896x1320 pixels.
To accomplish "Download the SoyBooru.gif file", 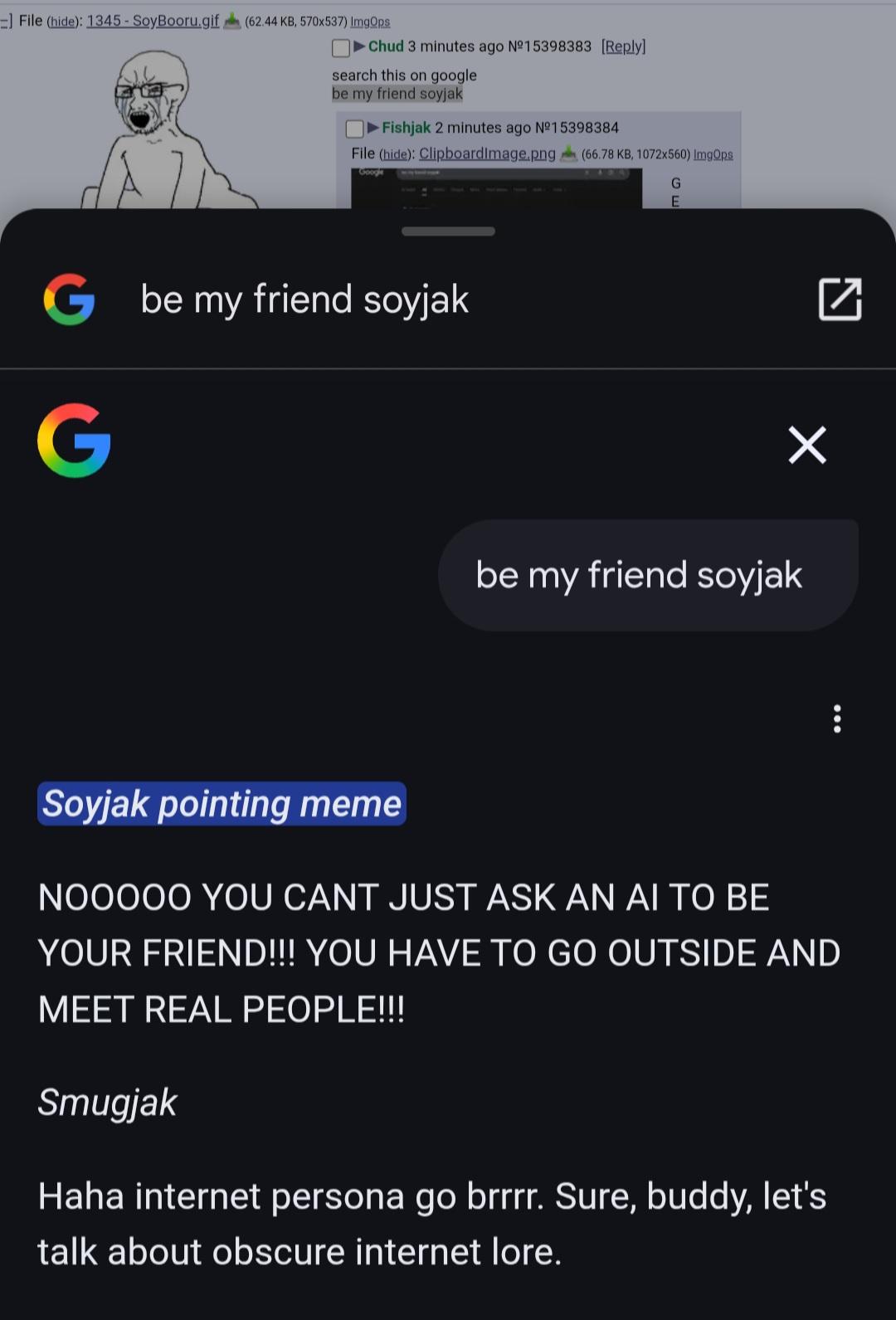I will click(x=232, y=21).
